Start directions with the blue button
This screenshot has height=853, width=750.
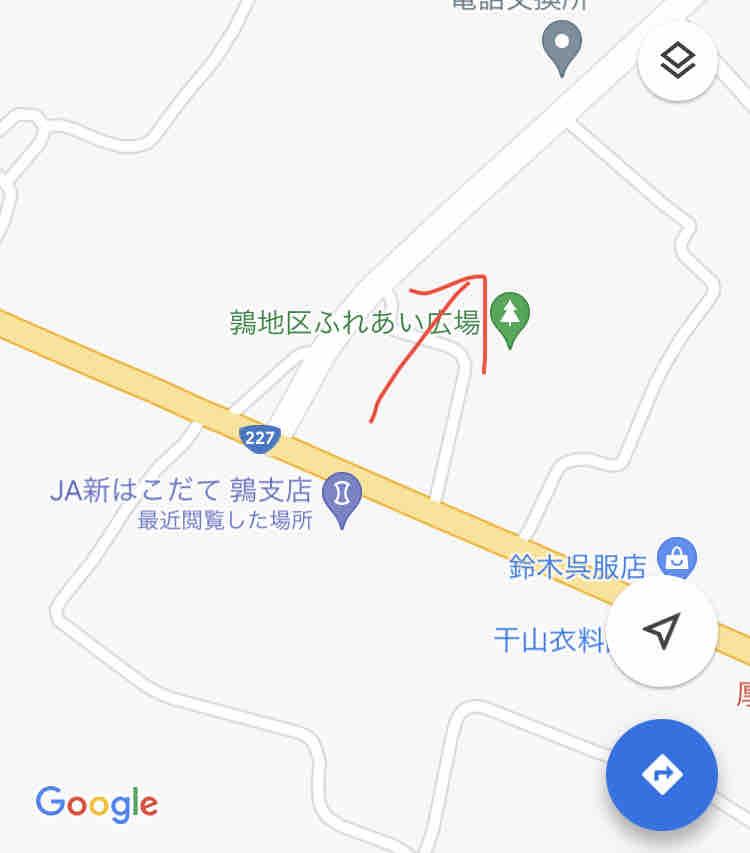661,774
